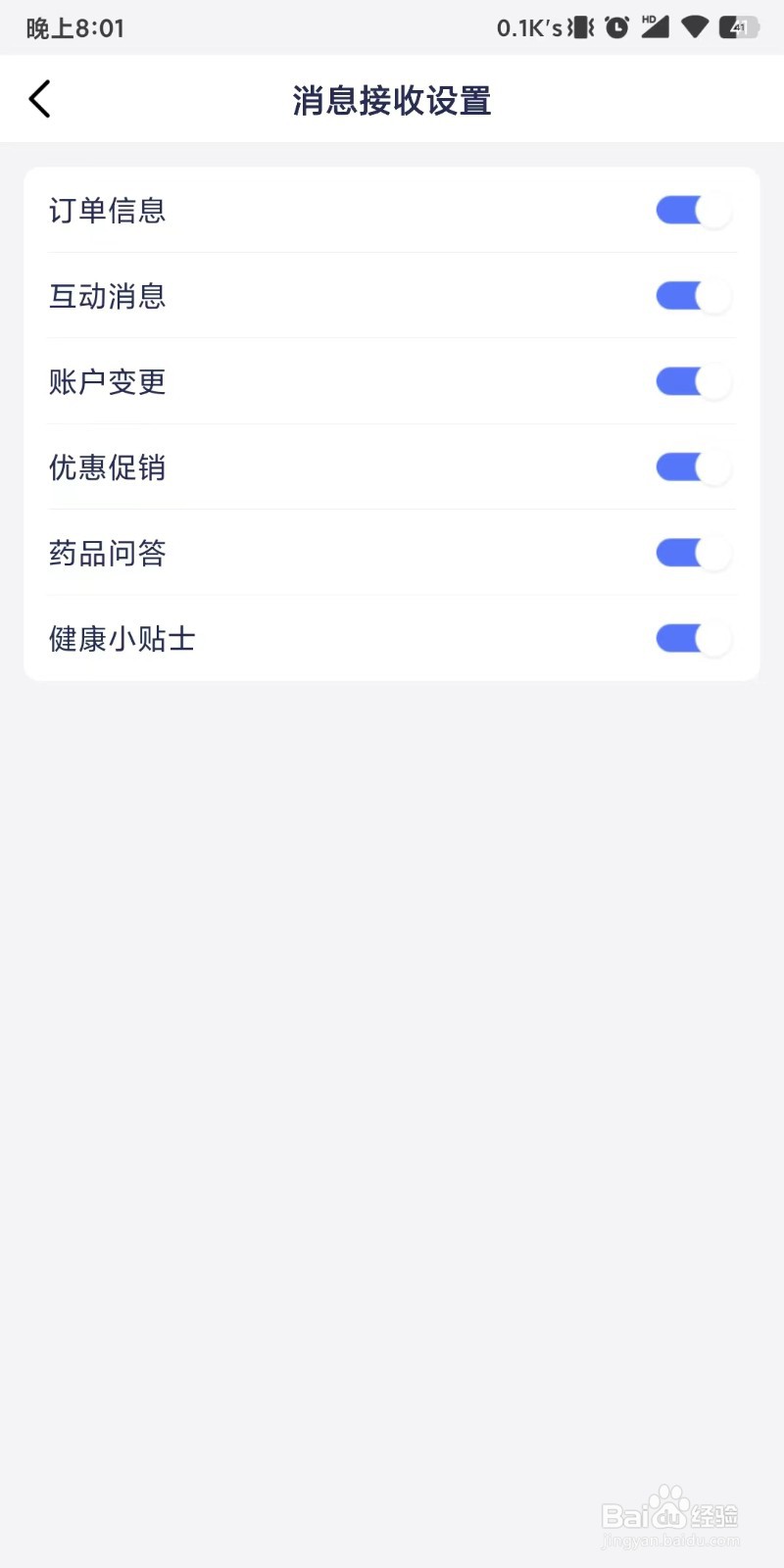Switch off 药品问答 notifications

coord(693,552)
